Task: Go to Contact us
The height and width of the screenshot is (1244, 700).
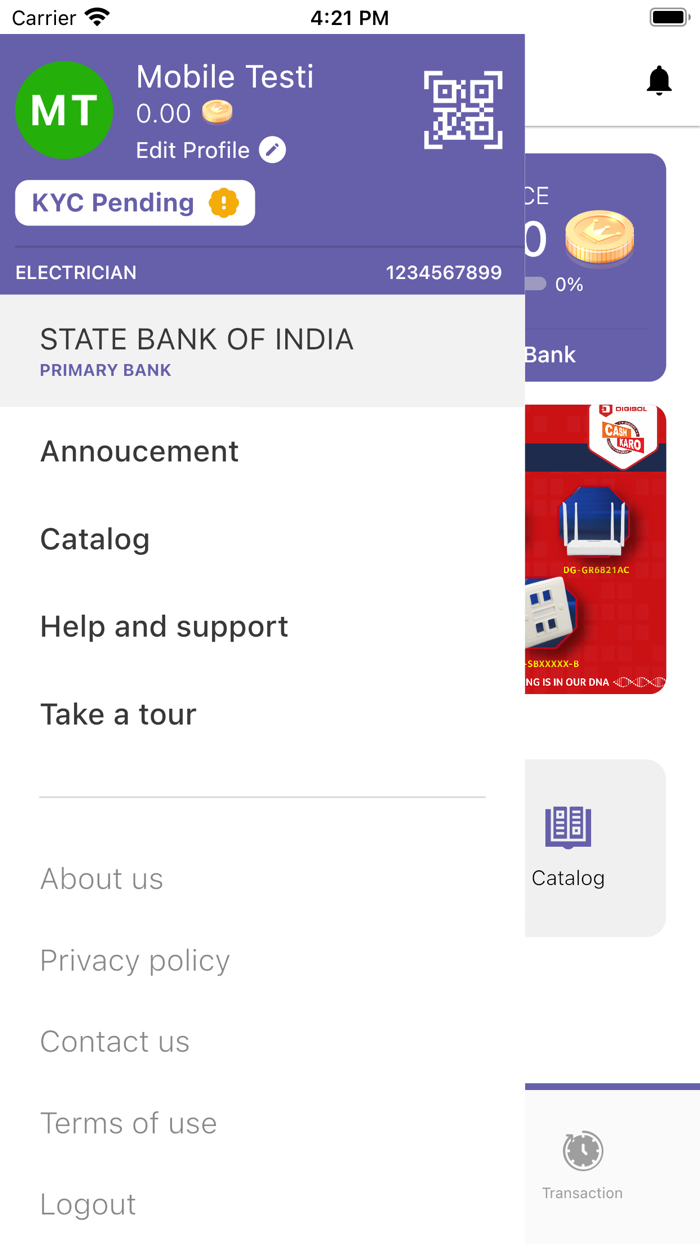Action: coord(114,1042)
